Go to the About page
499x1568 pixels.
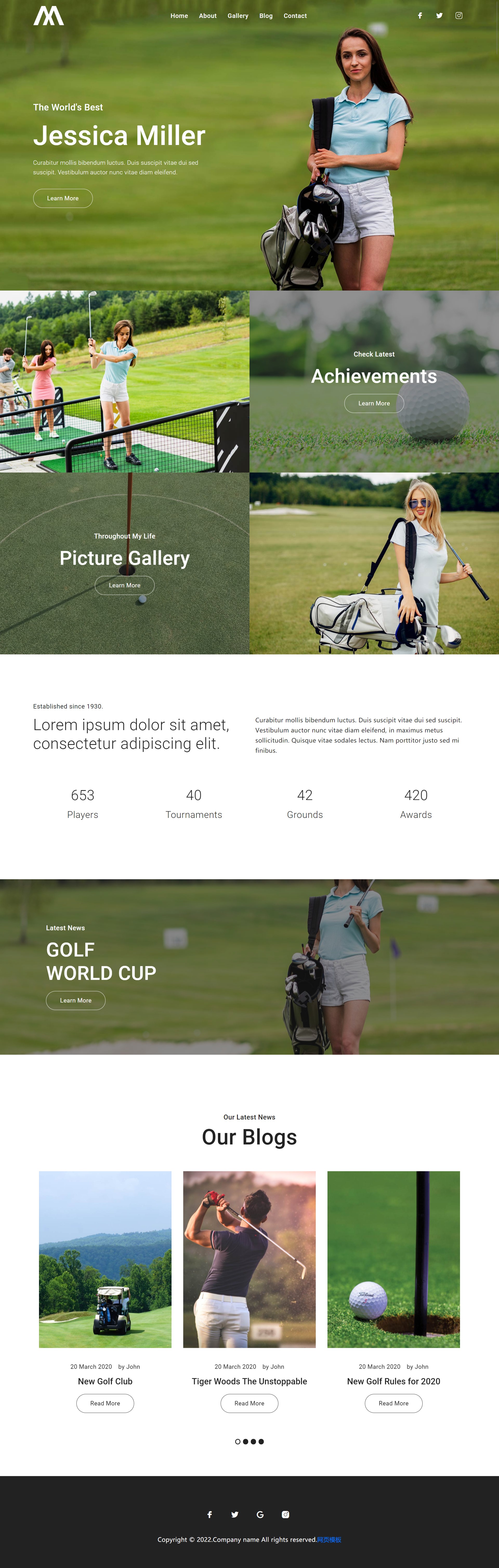207,16
